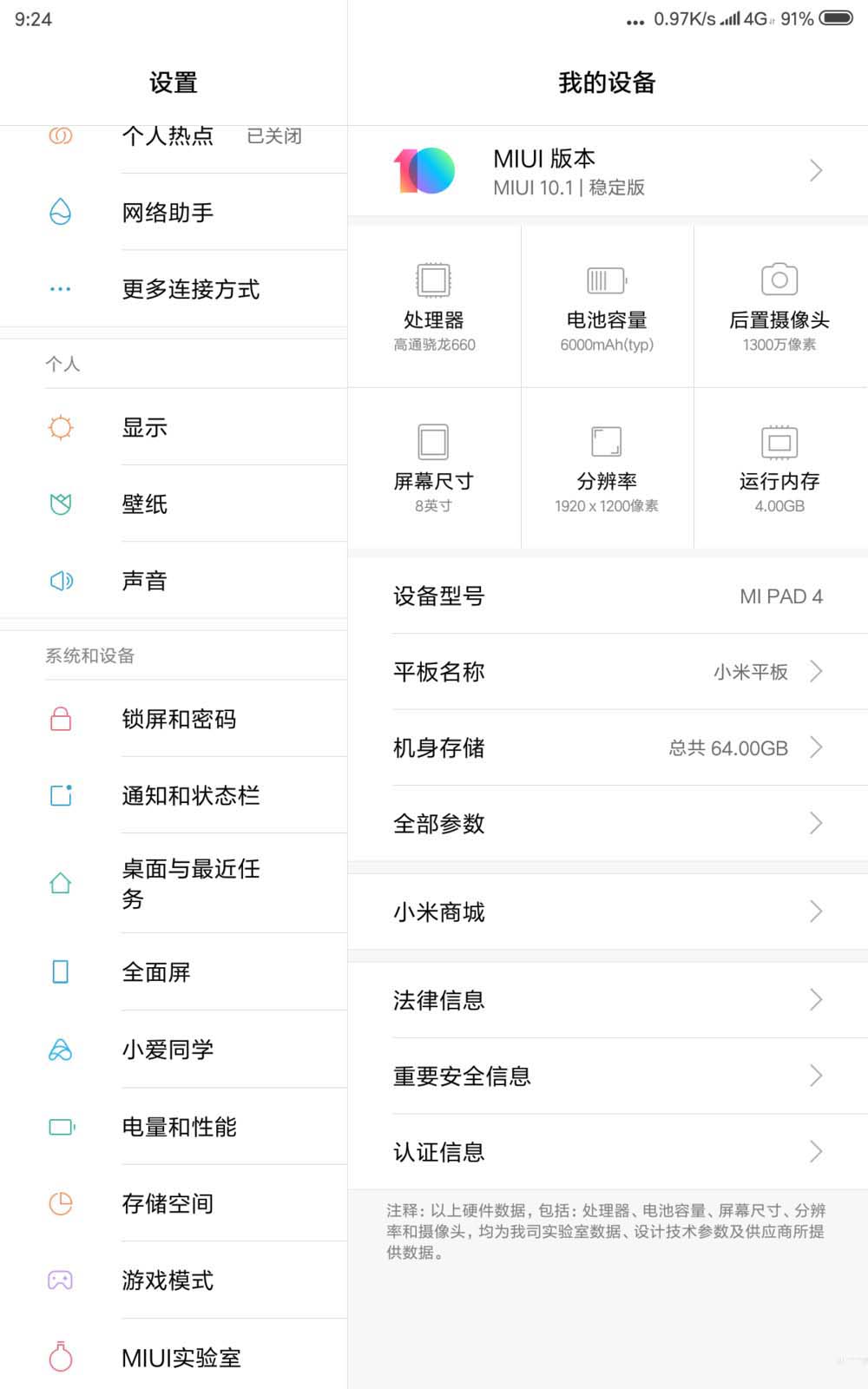
Task: Open 游戏模式 settings
Action: [174, 1280]
